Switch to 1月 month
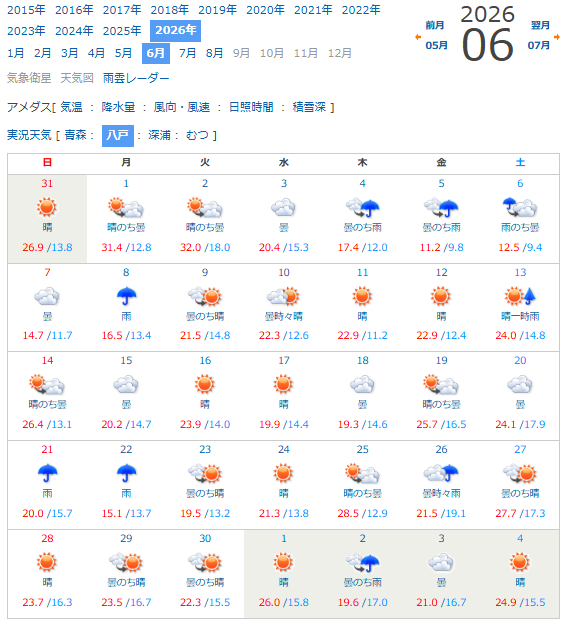 click(x=15, y=53)
